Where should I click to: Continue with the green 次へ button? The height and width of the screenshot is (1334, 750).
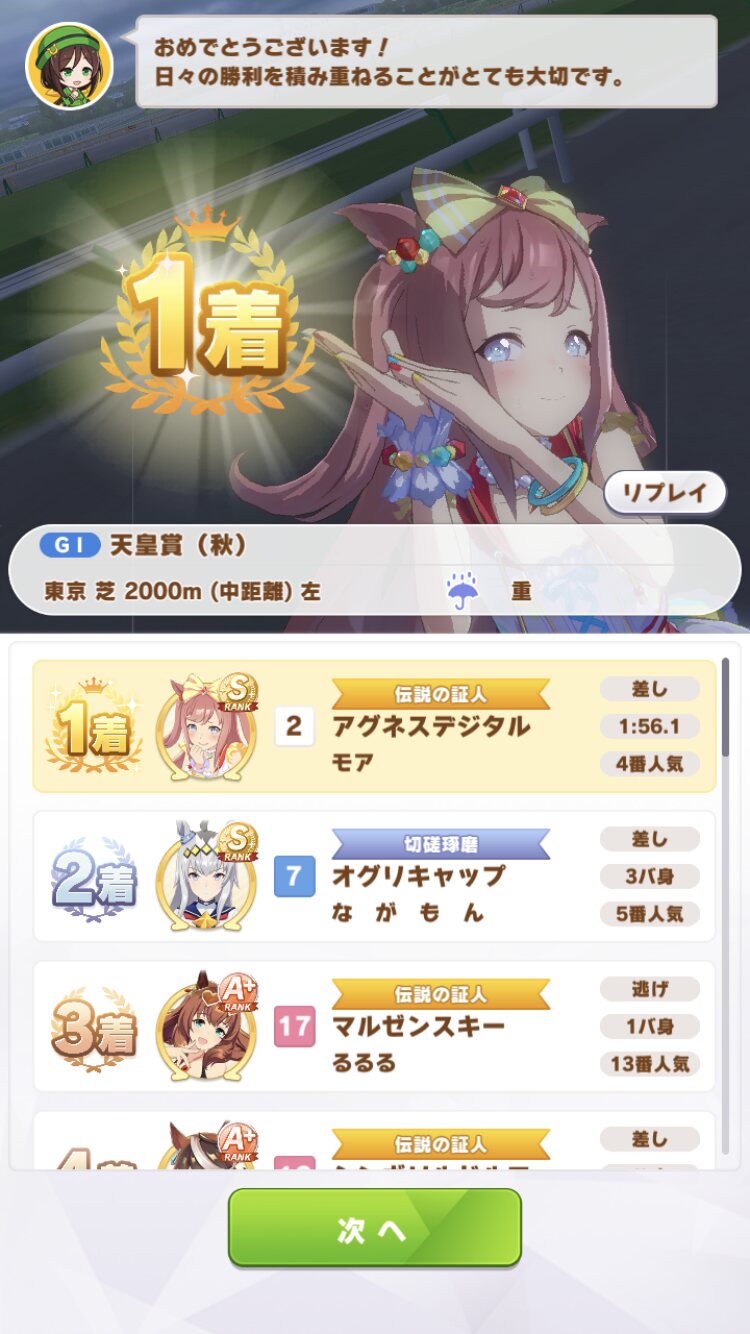[375, 1227]
